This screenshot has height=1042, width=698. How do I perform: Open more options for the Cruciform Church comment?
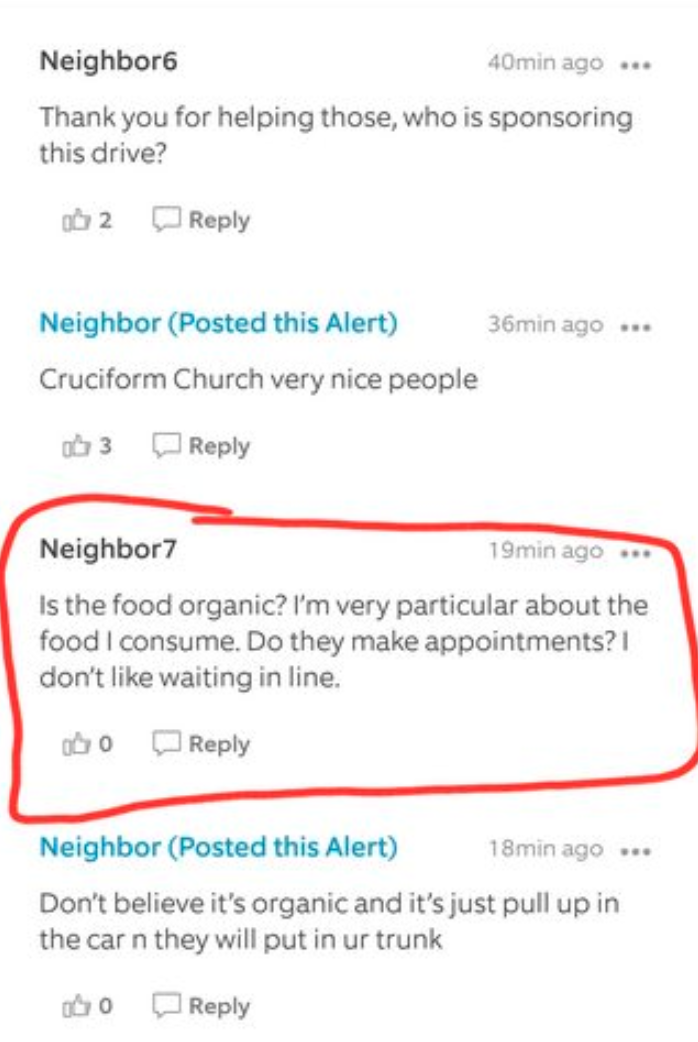tap(635, 326)
